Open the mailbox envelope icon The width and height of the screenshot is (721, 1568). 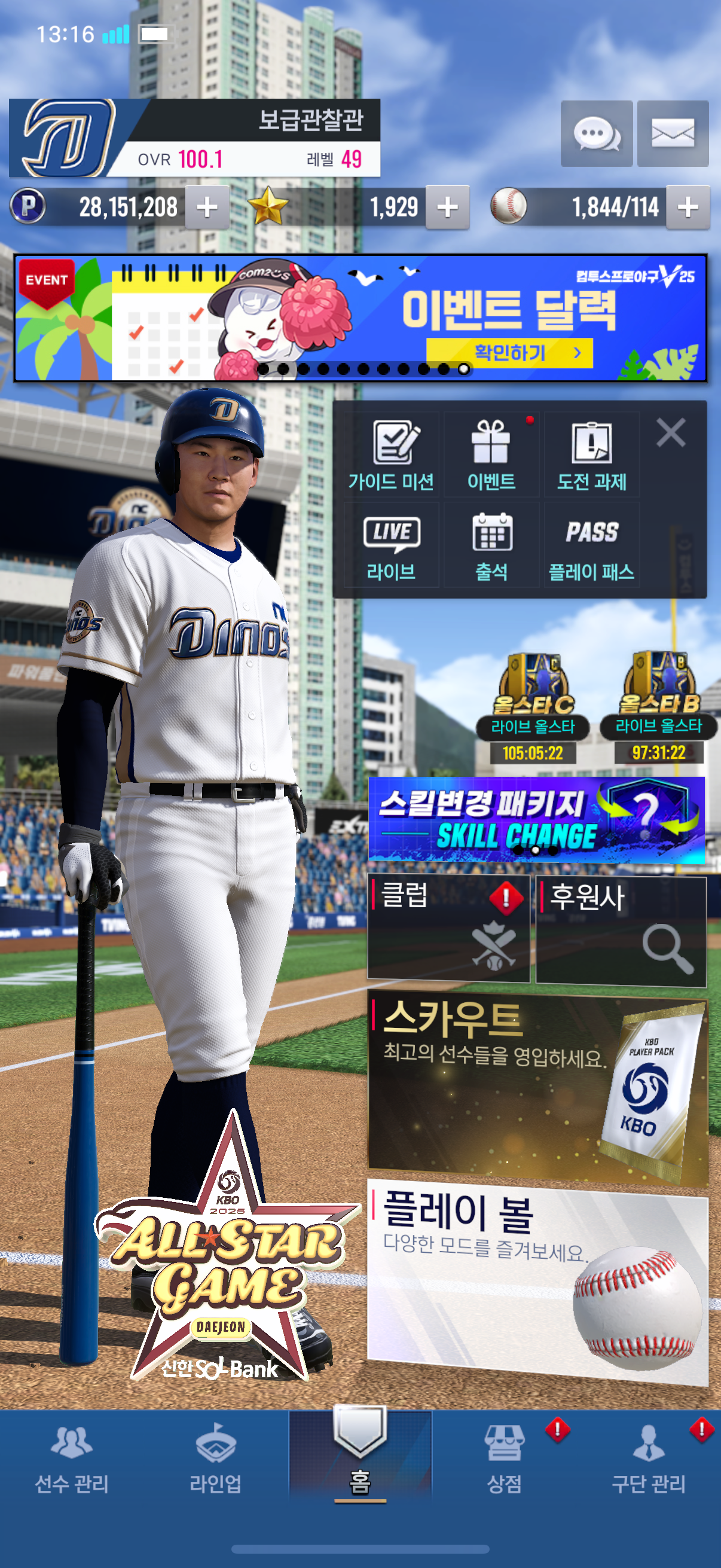point(673,133)
